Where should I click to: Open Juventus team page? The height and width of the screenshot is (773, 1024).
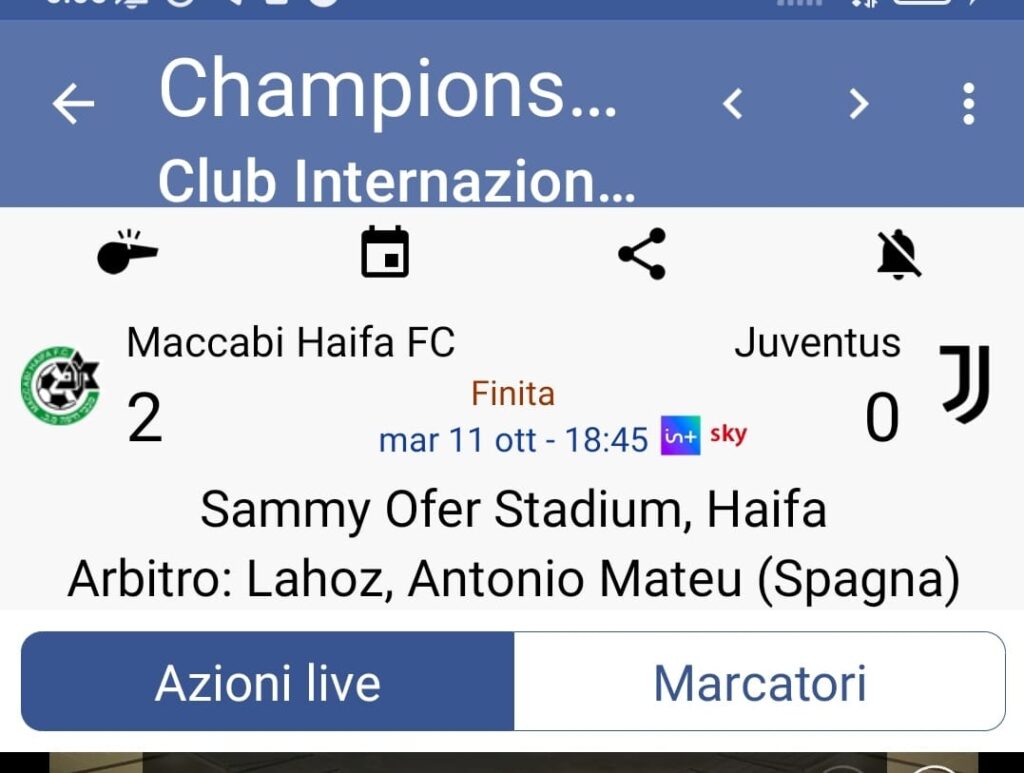pyautogui.click(x=964, y=385)
